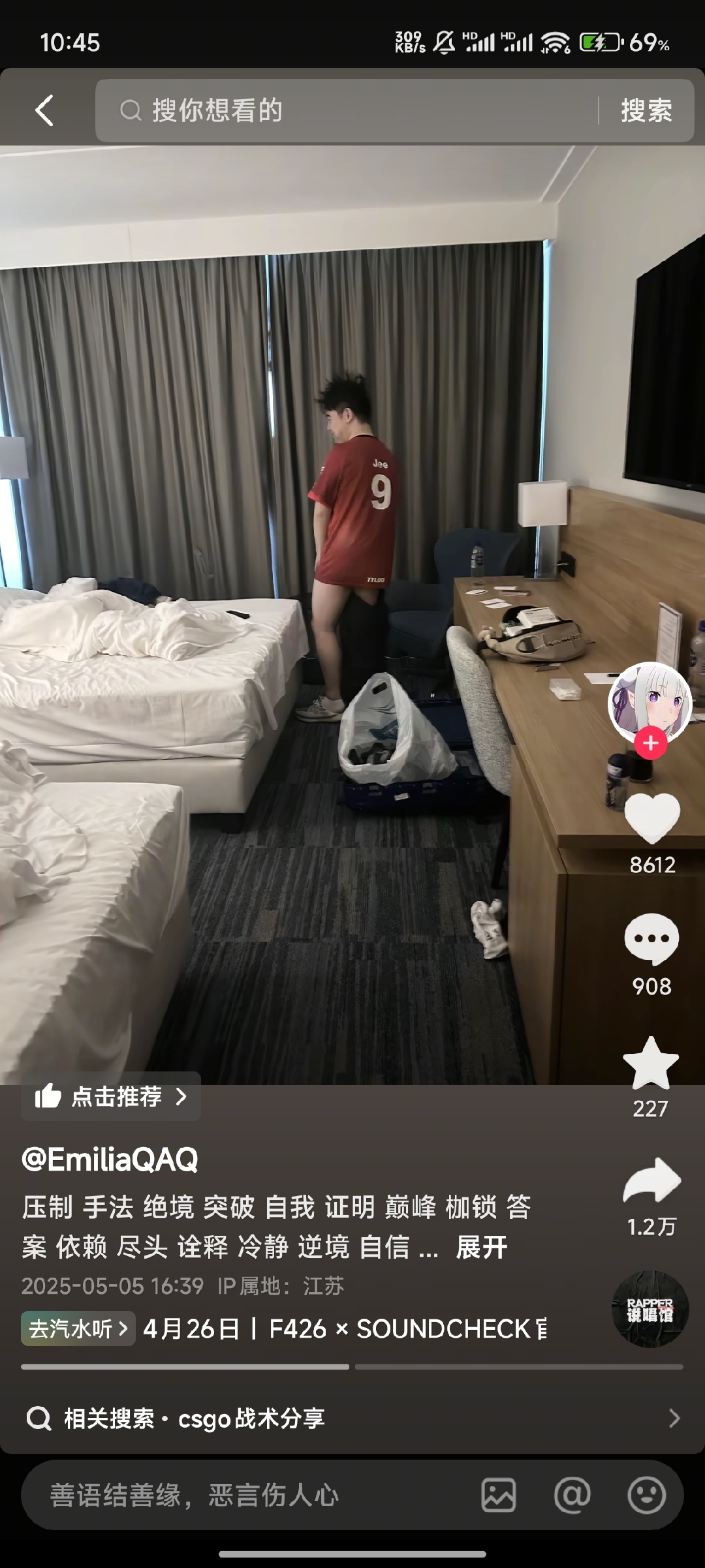Open the emoji picker icon

[647, 1495]
